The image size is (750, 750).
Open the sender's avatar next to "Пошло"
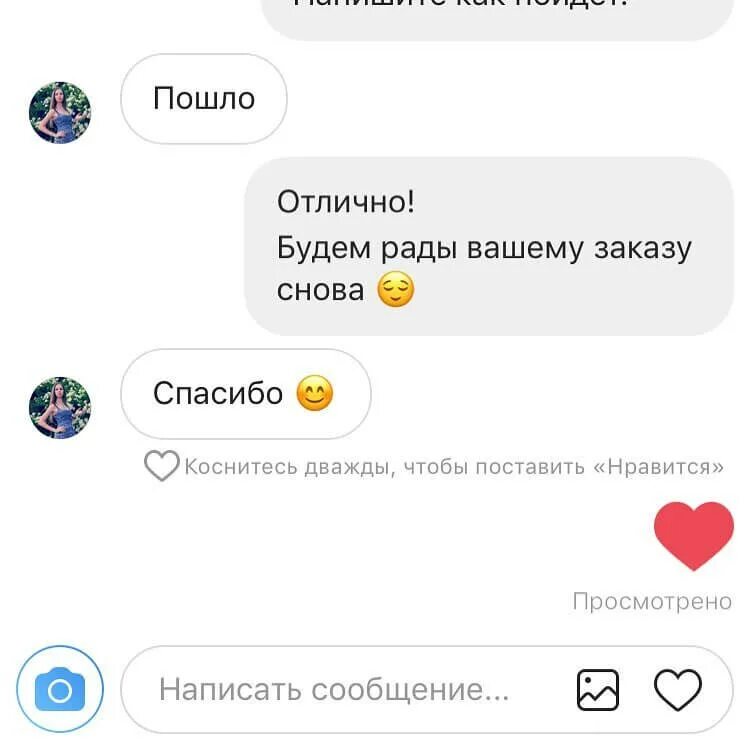click(x=60, y=113)
